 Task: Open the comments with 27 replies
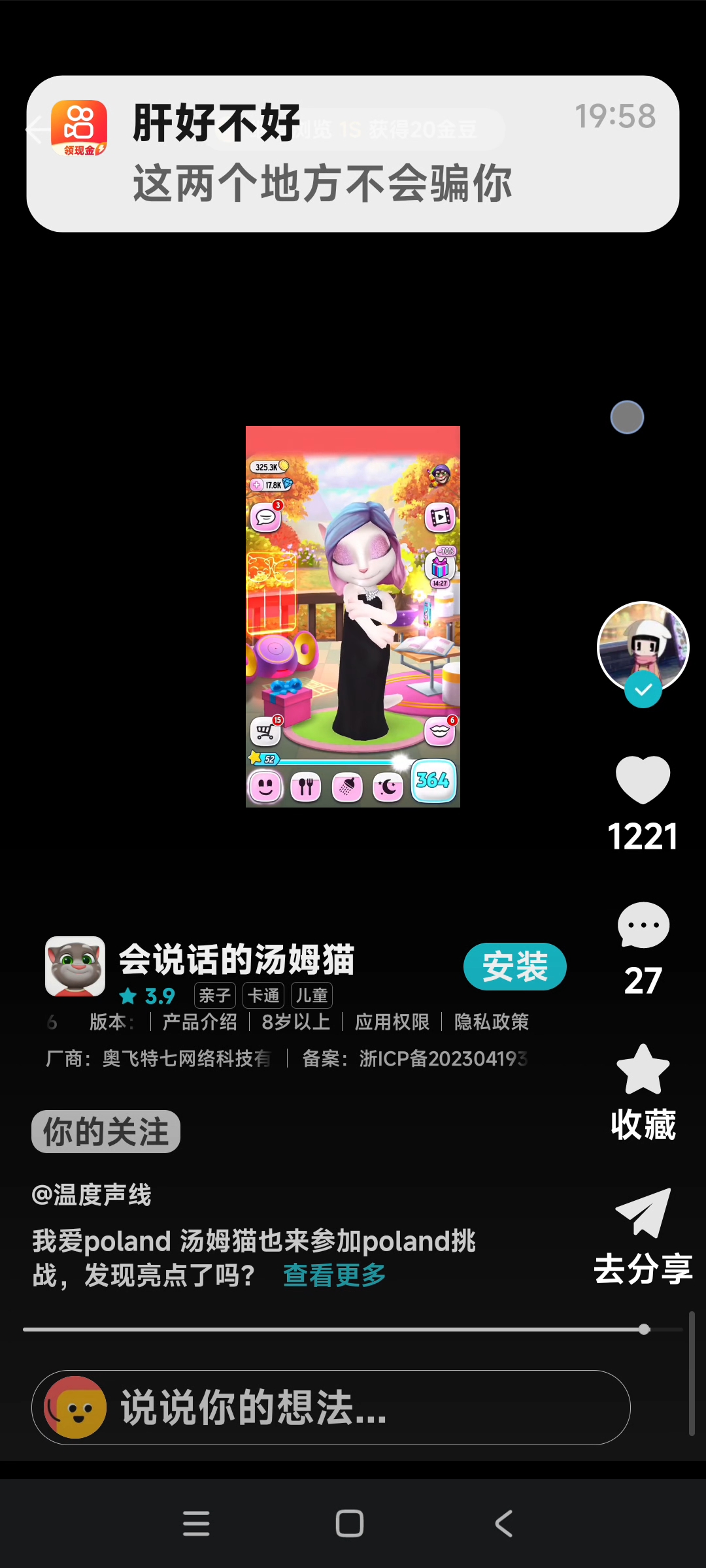pos(643,925)
